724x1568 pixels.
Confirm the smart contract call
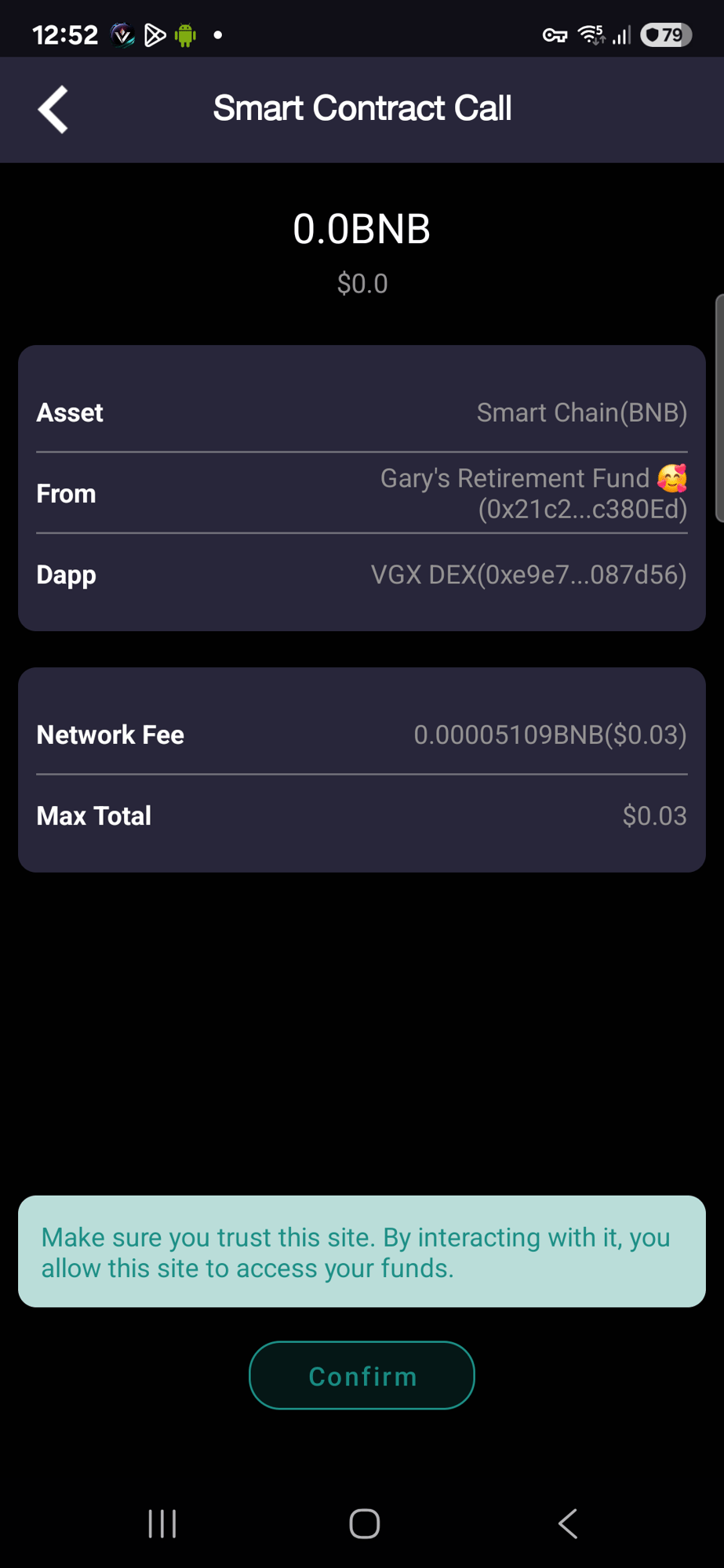coord(362,1376)
